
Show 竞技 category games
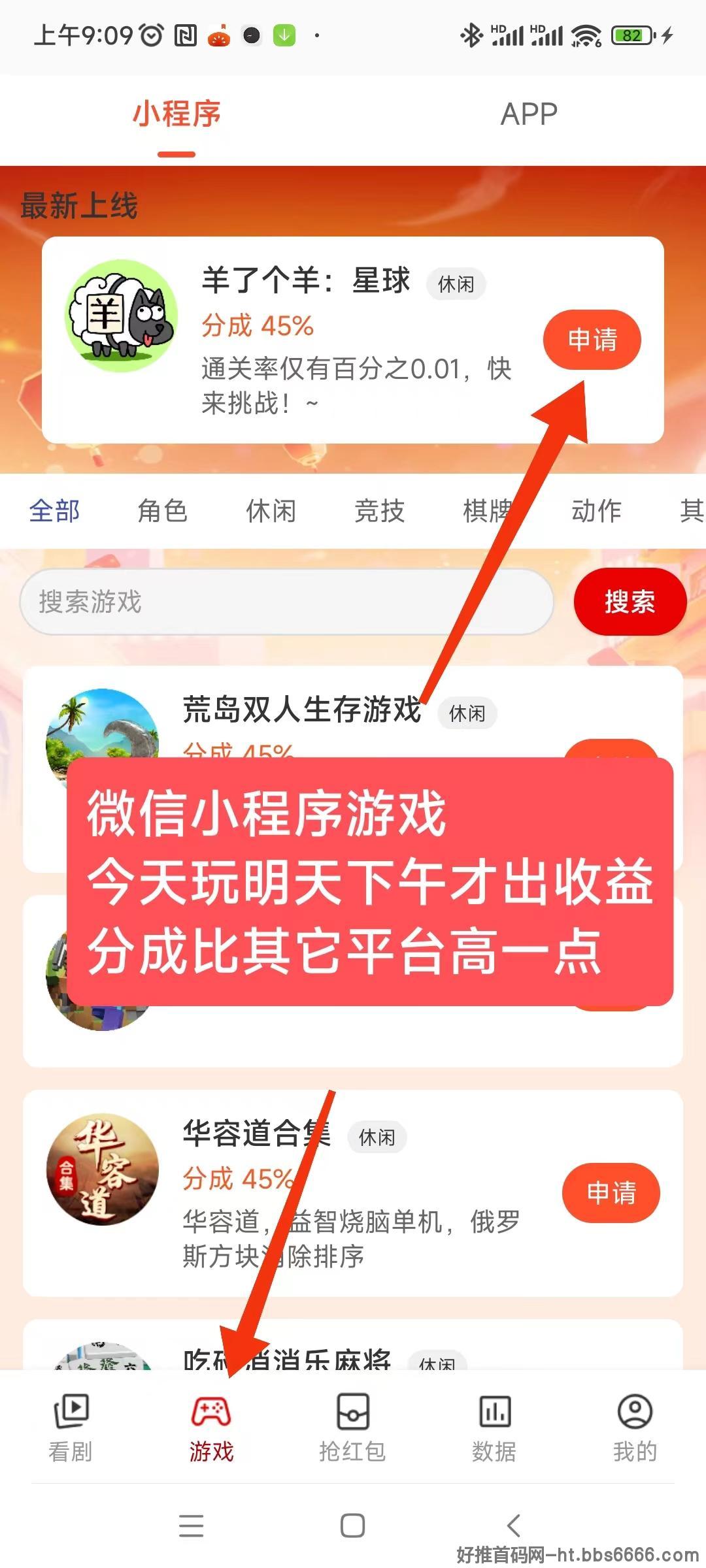click(380, 511)
